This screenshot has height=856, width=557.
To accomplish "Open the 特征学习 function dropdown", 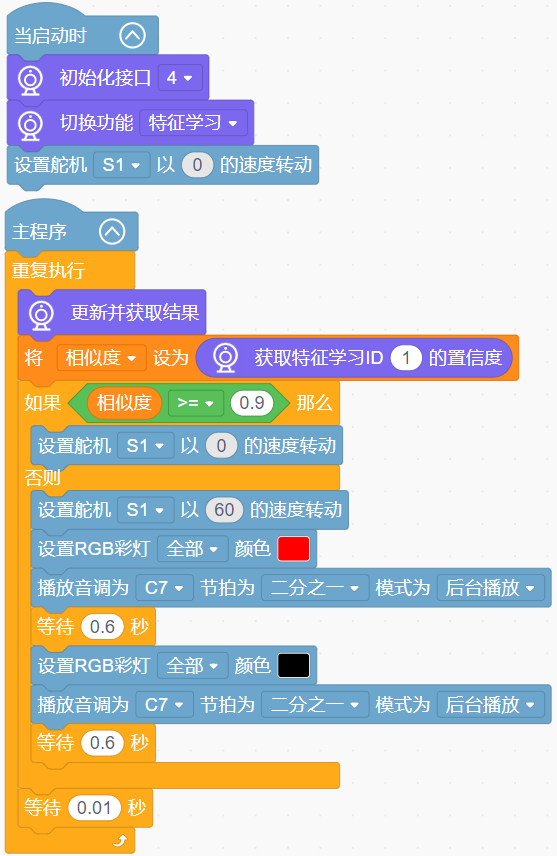I will (193, 123).
